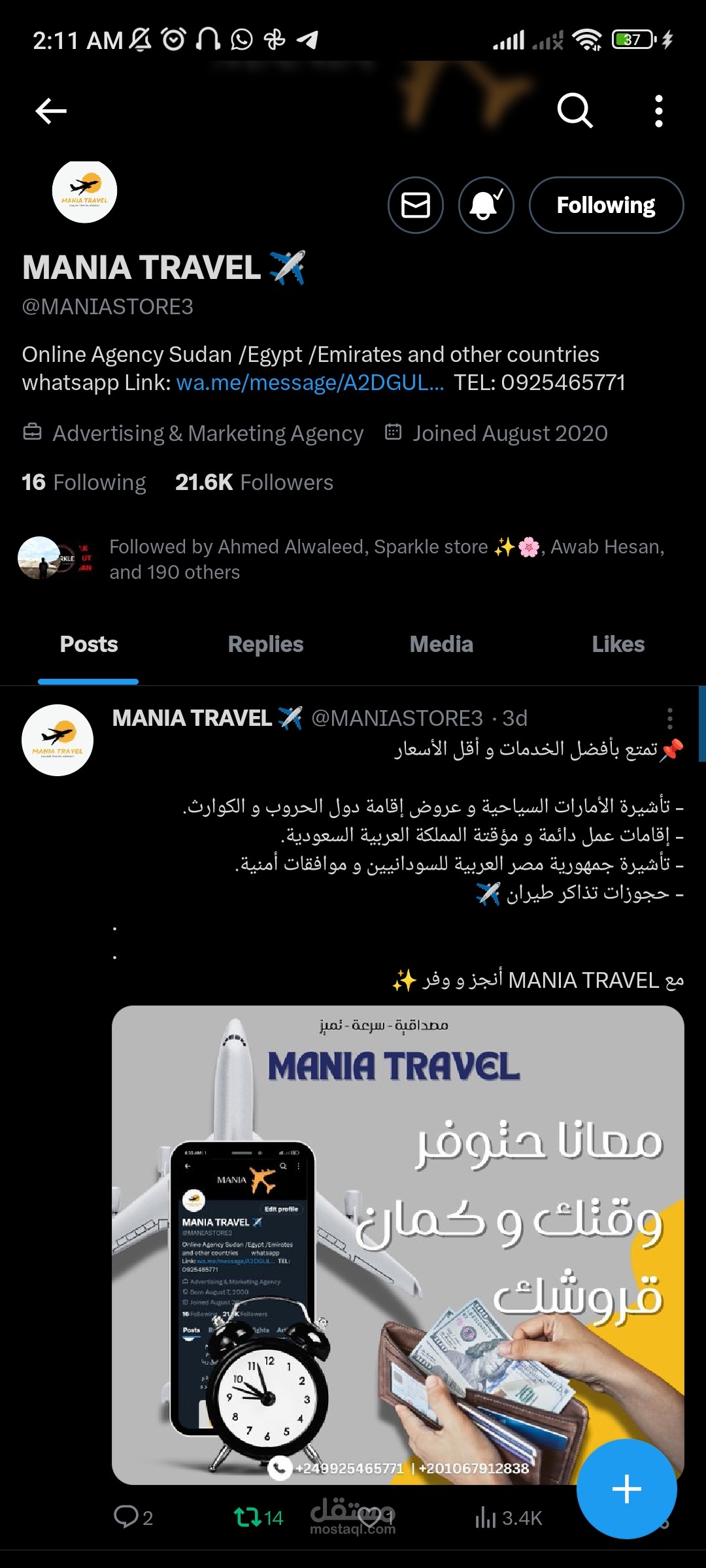706x1568 pixels.
Task: Send a direct message via envelope icon
Action: click(416, 205)
